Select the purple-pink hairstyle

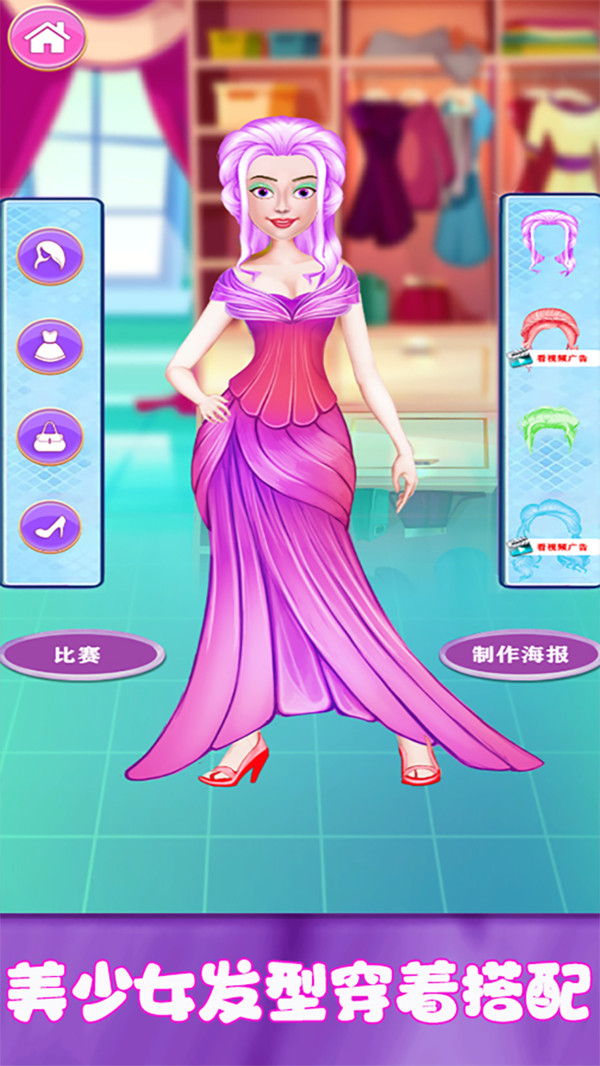click(x=549, y=244)
